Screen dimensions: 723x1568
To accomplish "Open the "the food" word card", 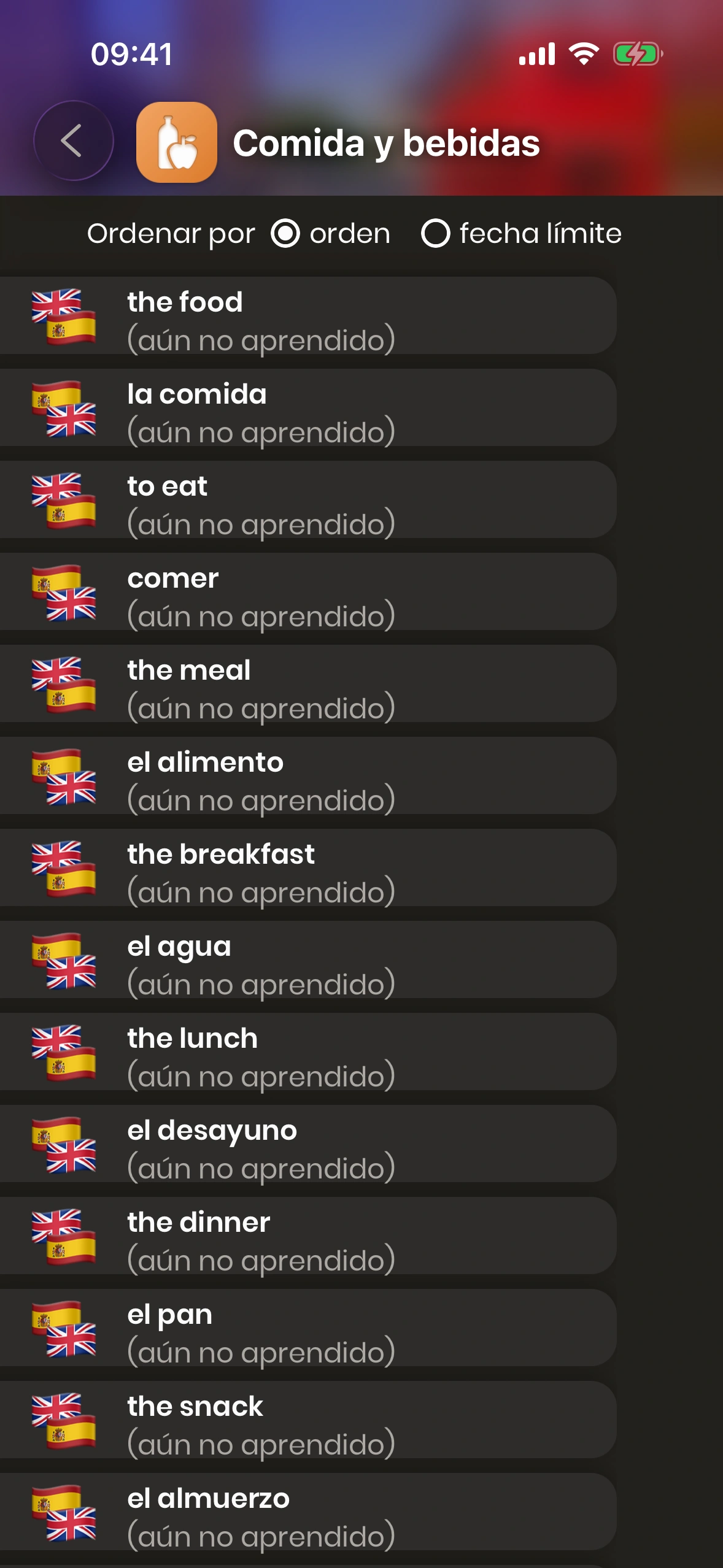I will [307, 316].
